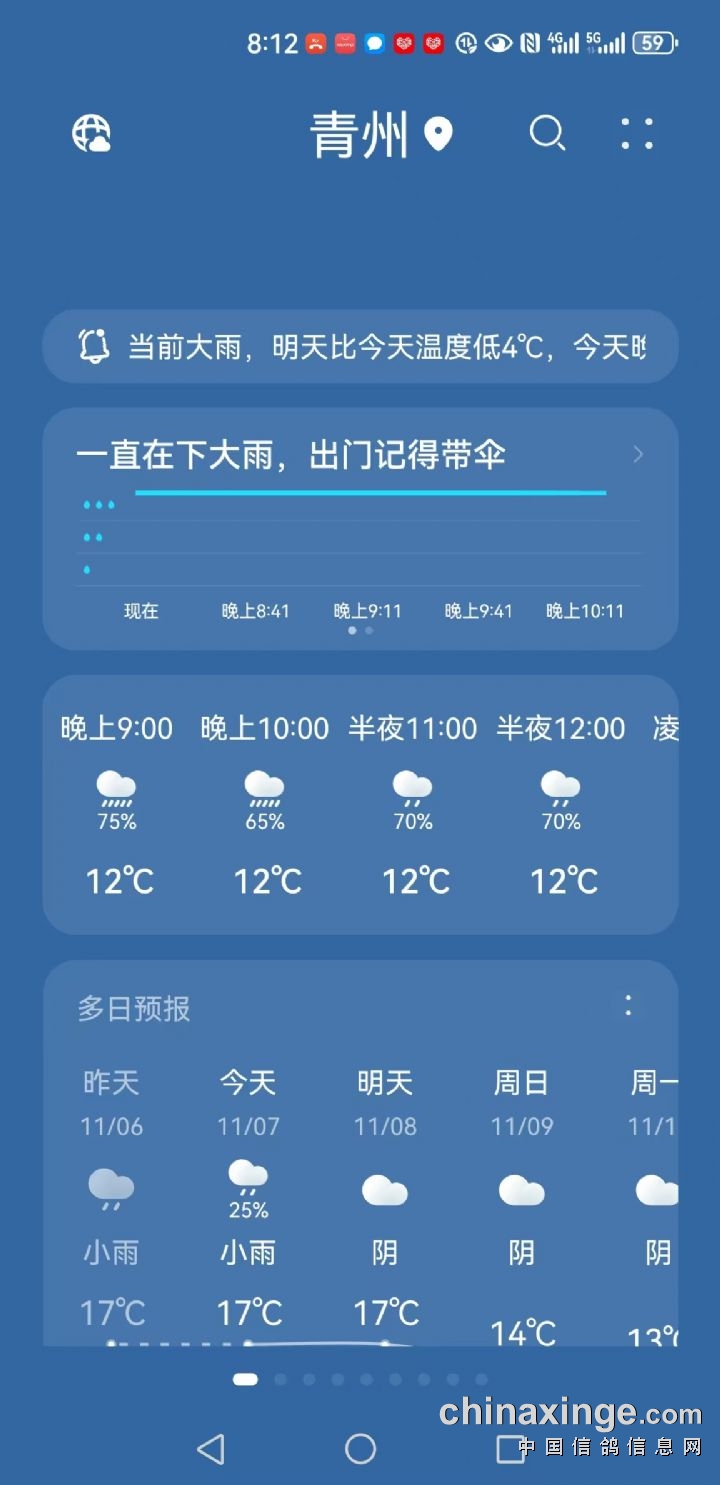Screen dimensions: 720x1485
Task: Open multi-day forecast options menu
Action: [628, 1006]
